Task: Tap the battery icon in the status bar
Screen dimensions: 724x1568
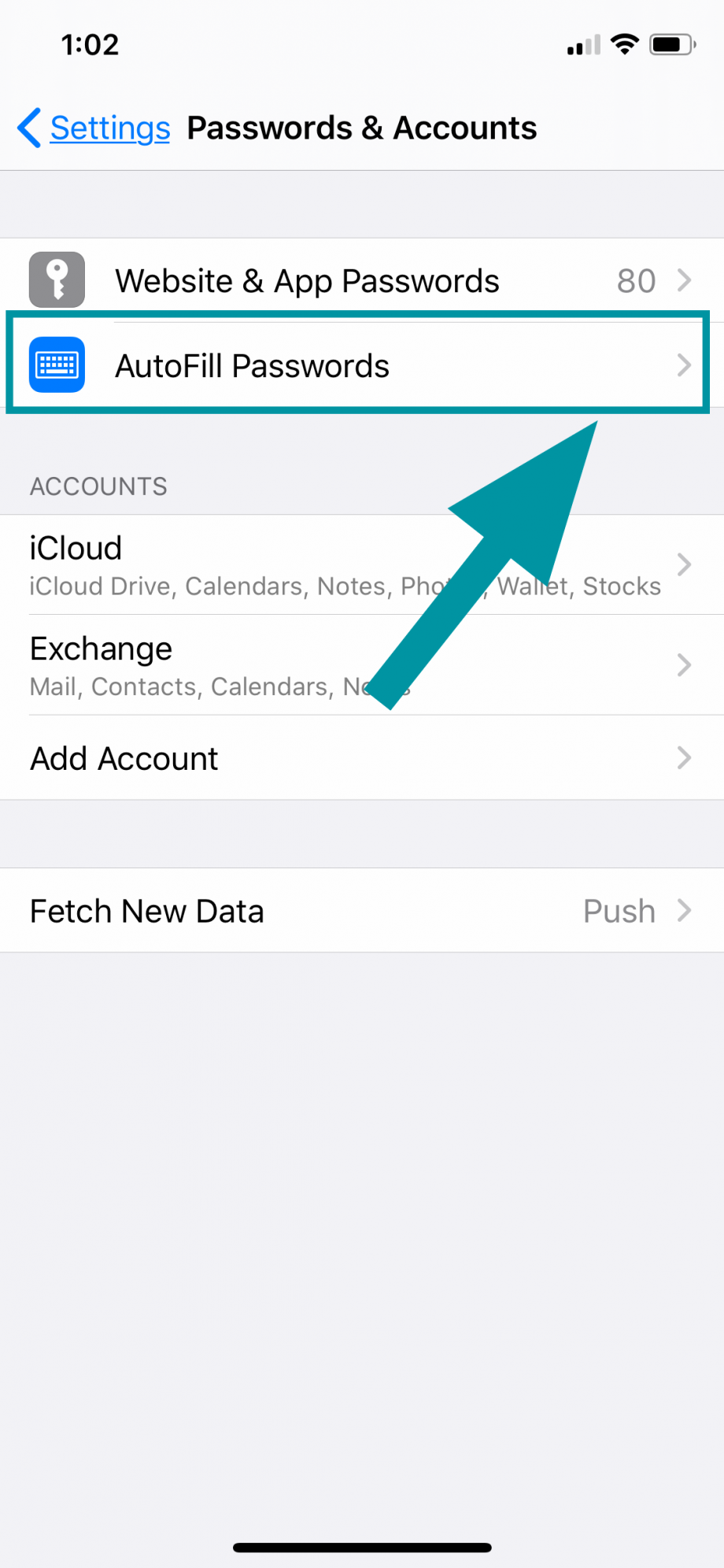Action: pos(668,45)
